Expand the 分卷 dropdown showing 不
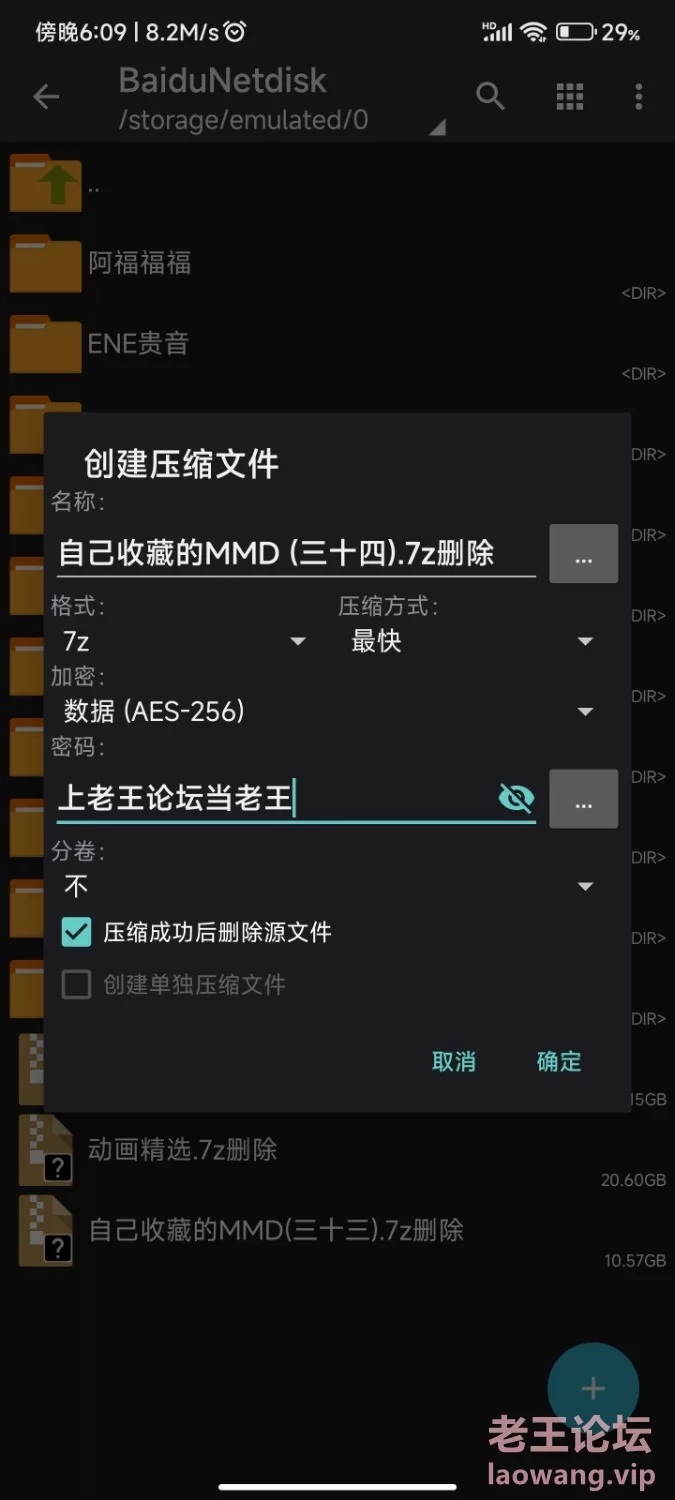The image size is (675, 1500). tap(327, 886)
